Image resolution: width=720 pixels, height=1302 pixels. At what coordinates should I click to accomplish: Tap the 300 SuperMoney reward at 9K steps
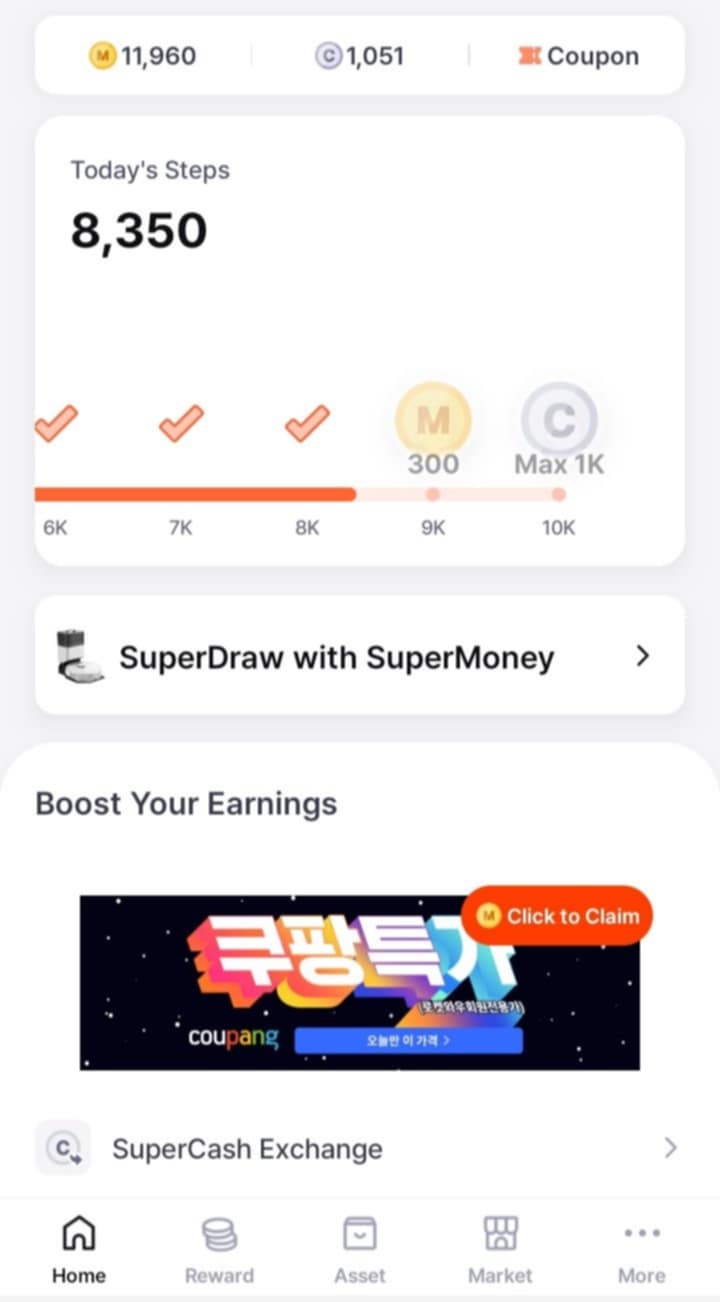(433, 422)
